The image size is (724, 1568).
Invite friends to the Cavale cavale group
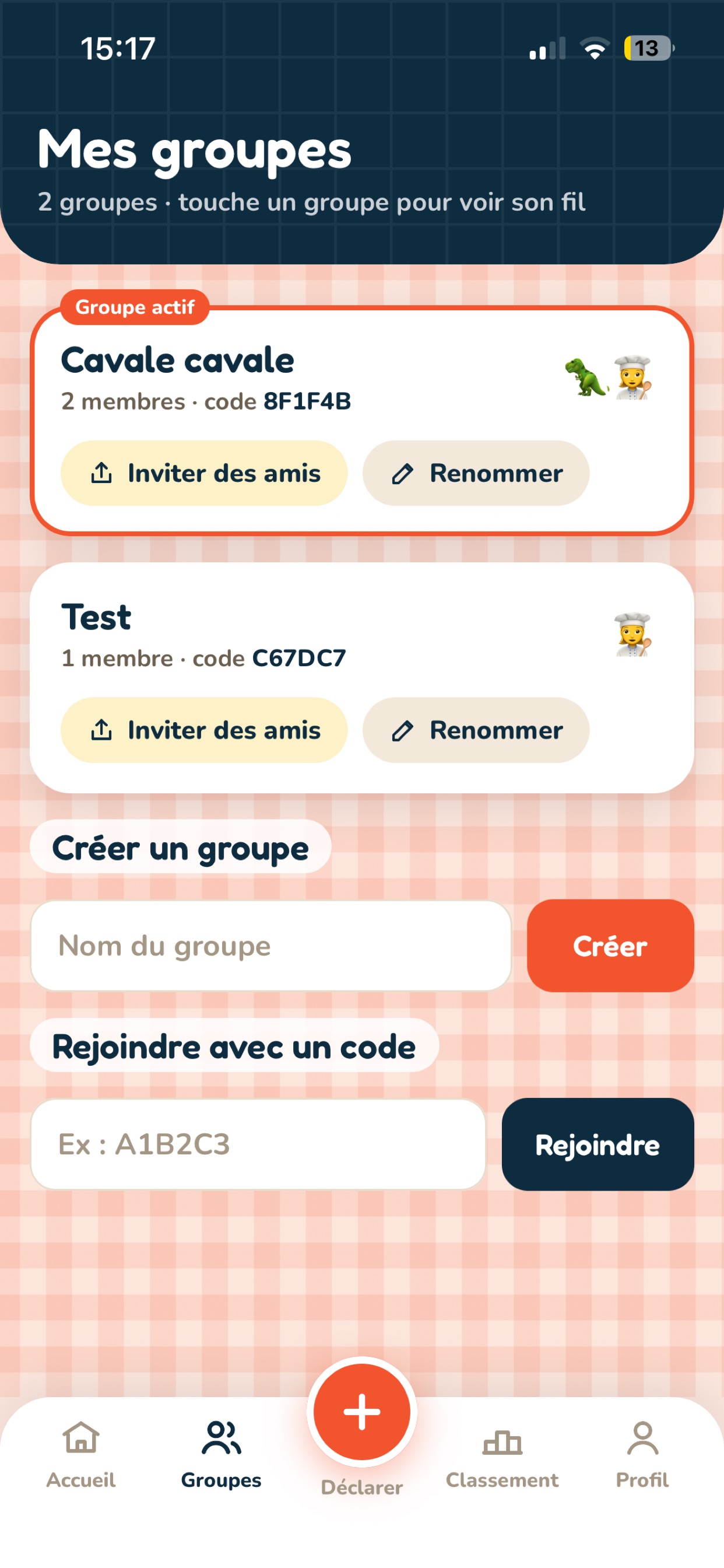pos(204,473)
